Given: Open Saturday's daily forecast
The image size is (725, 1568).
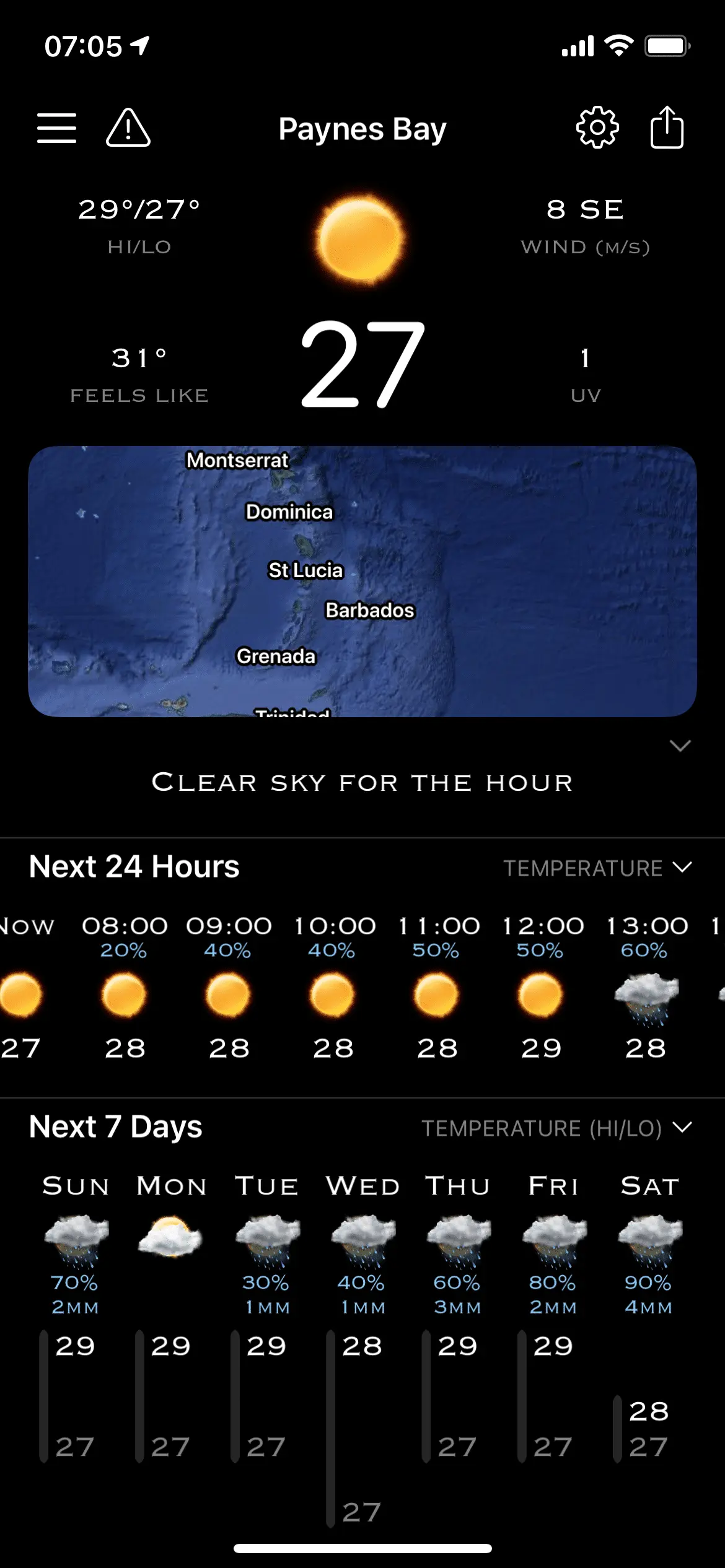Looking at the screenshot, I should (x=649, y=1239).
